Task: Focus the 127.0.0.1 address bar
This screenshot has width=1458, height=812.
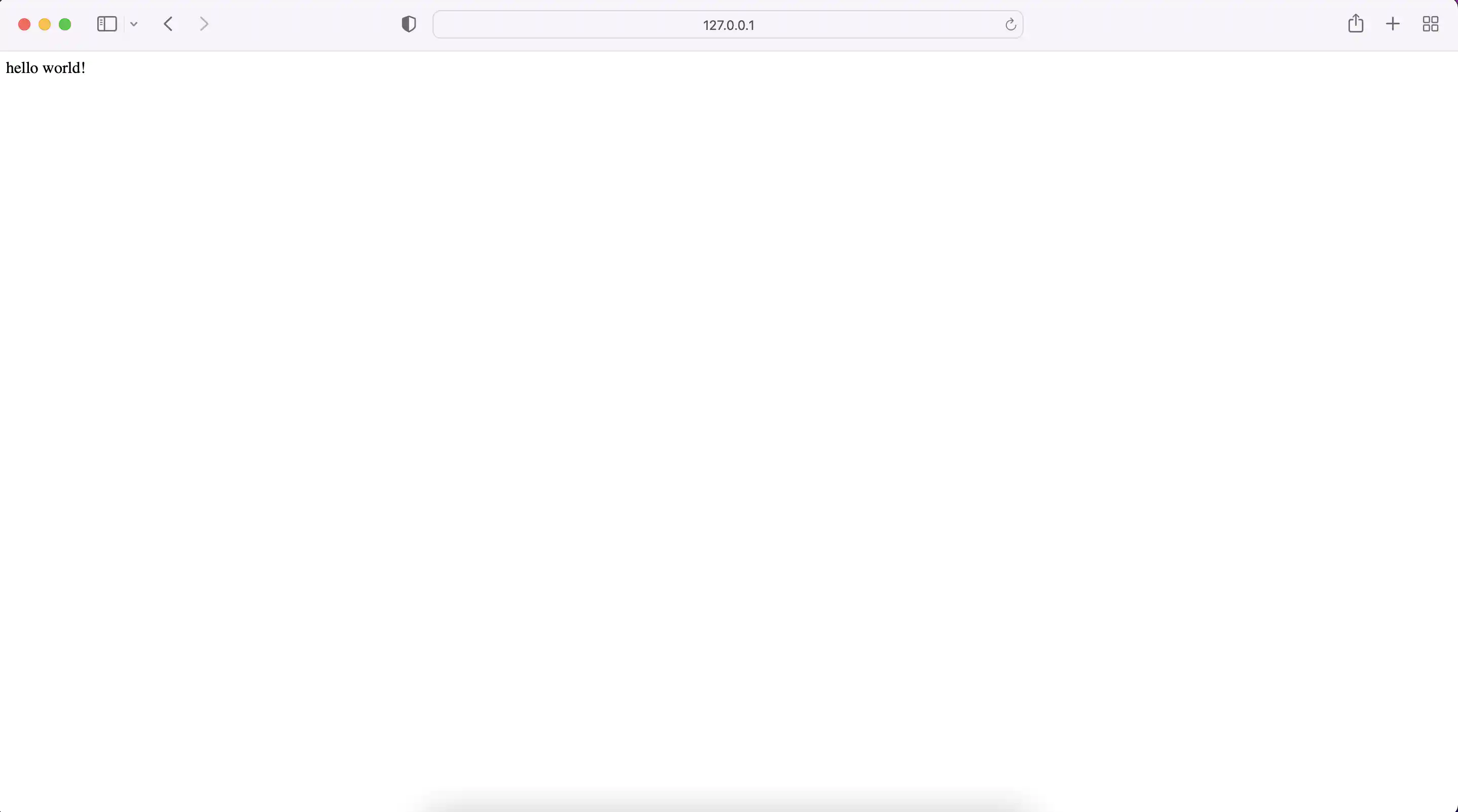Action: pyautogui.click(x=728, y=25)
